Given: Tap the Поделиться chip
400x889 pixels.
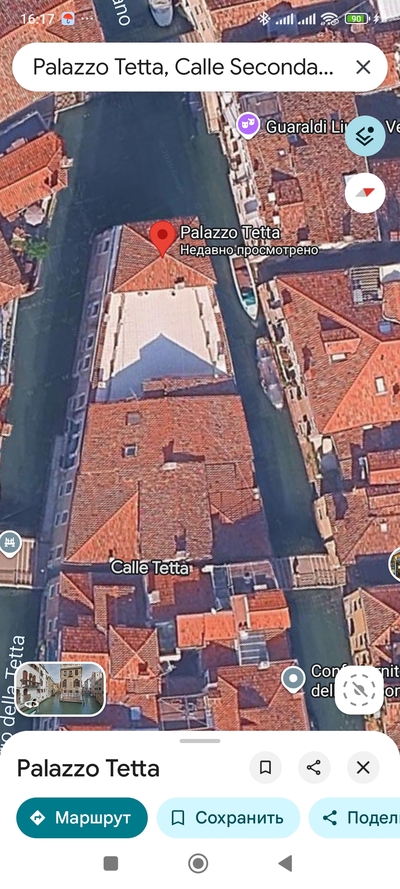Looking at the screenshot, I should [355, 818].
